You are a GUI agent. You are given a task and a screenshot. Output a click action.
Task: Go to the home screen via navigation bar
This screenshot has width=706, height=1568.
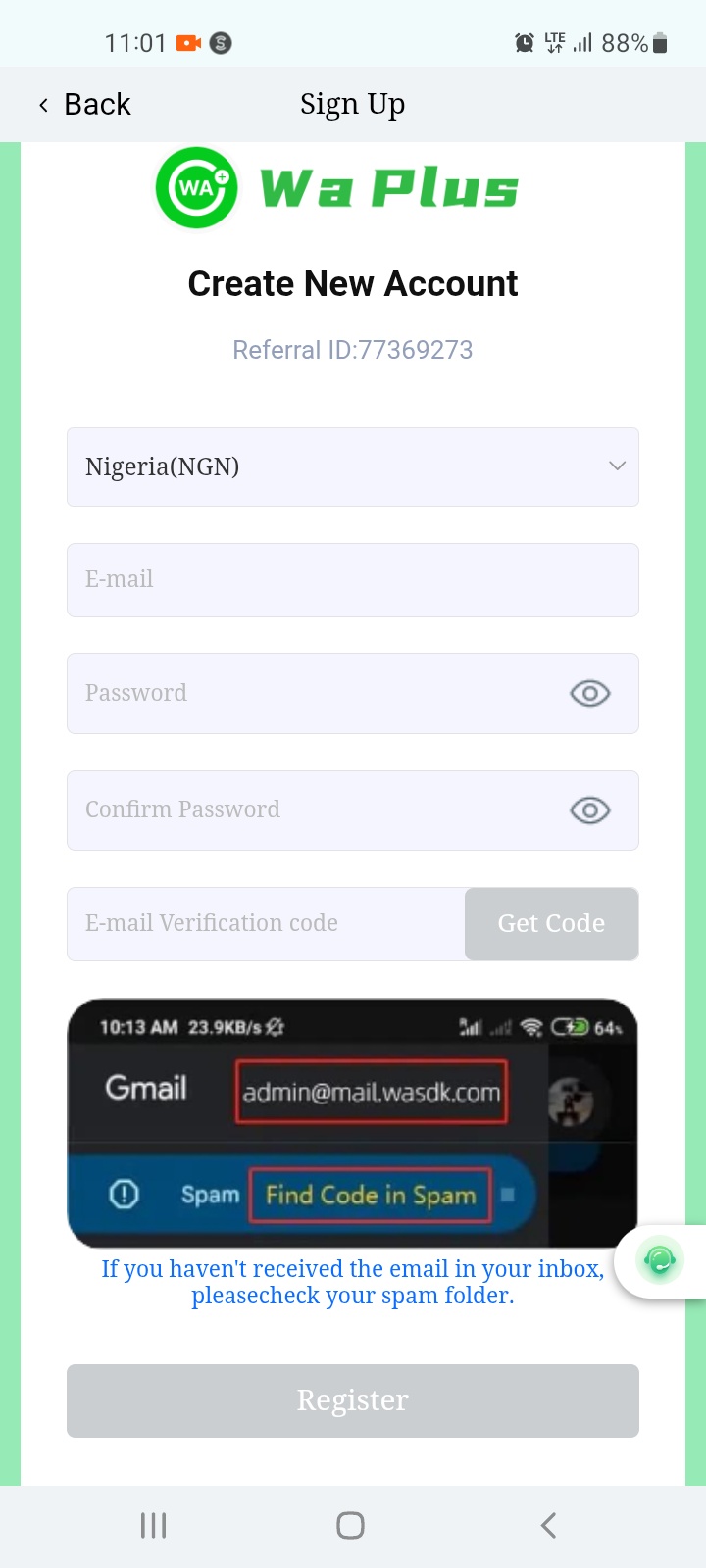pyautogui.click(x=351, y=1525)
